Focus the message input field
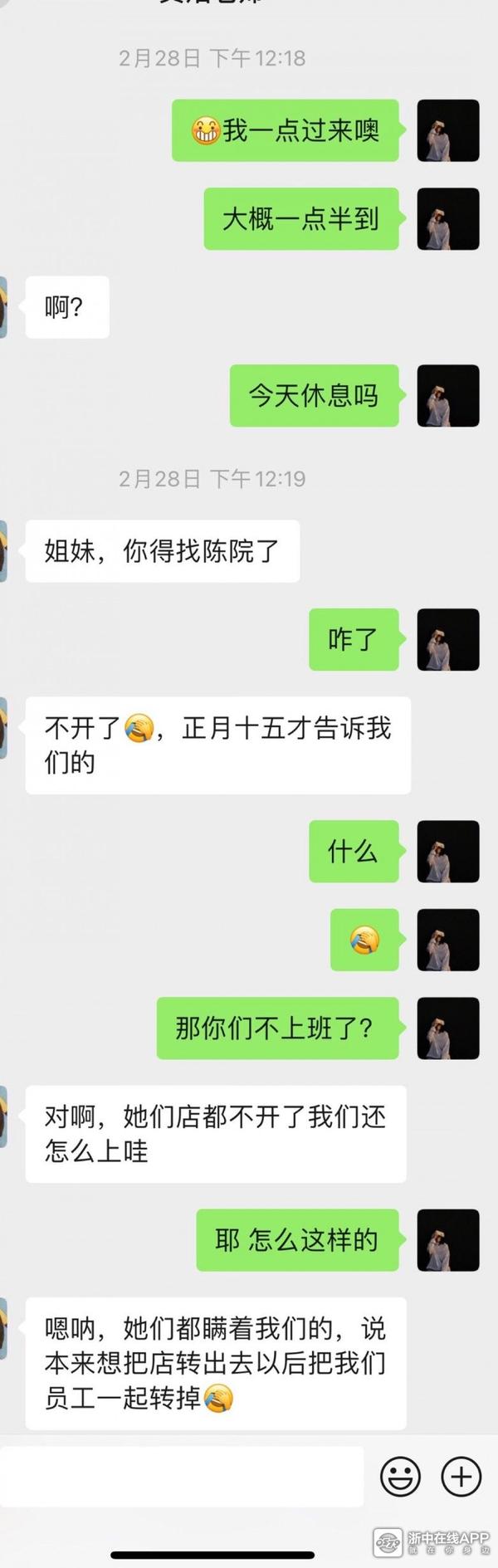This screenshot has width=498, height=1568. (181, 1477)
